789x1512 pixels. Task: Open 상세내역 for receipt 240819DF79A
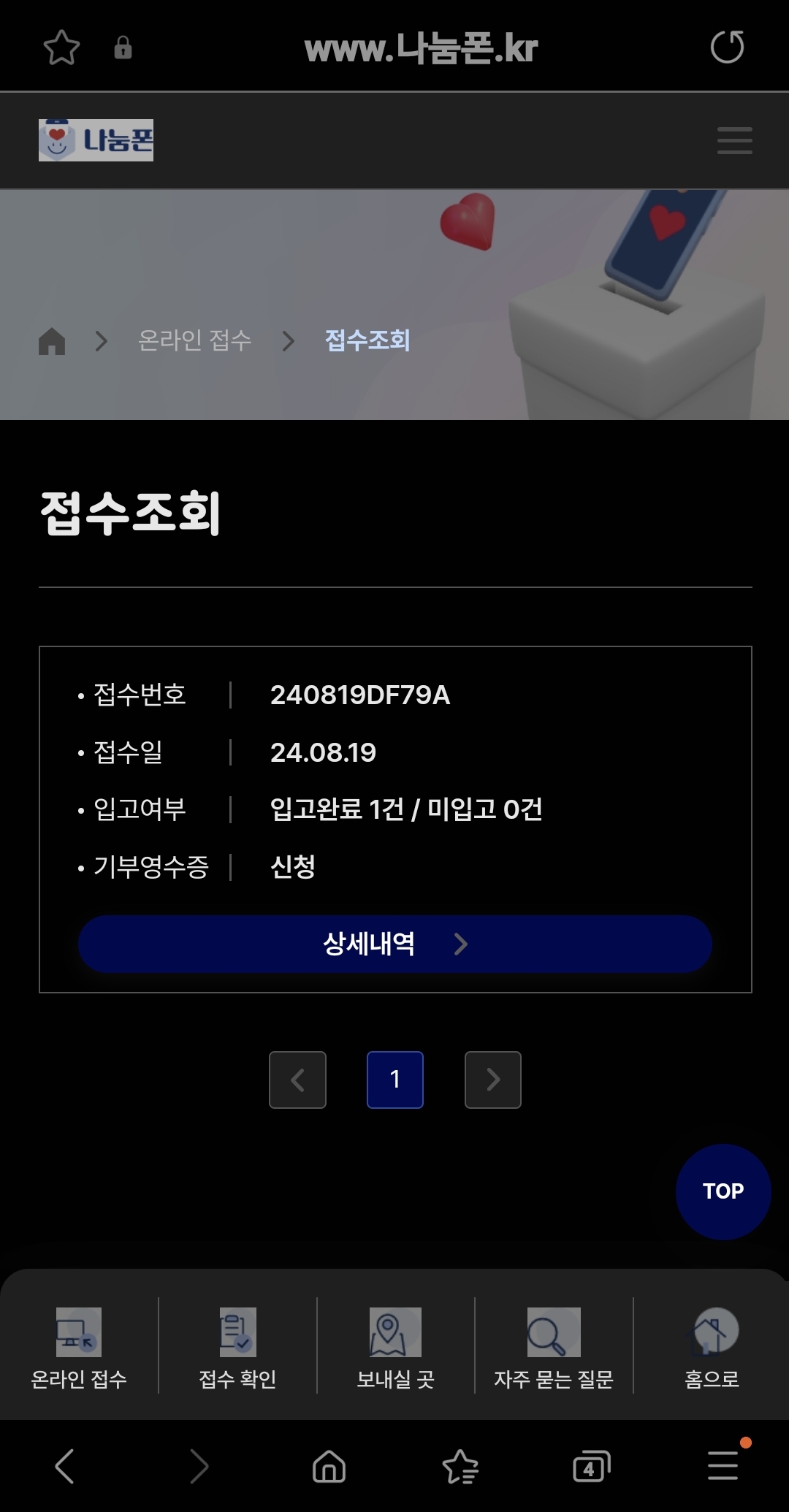point(395,944)
